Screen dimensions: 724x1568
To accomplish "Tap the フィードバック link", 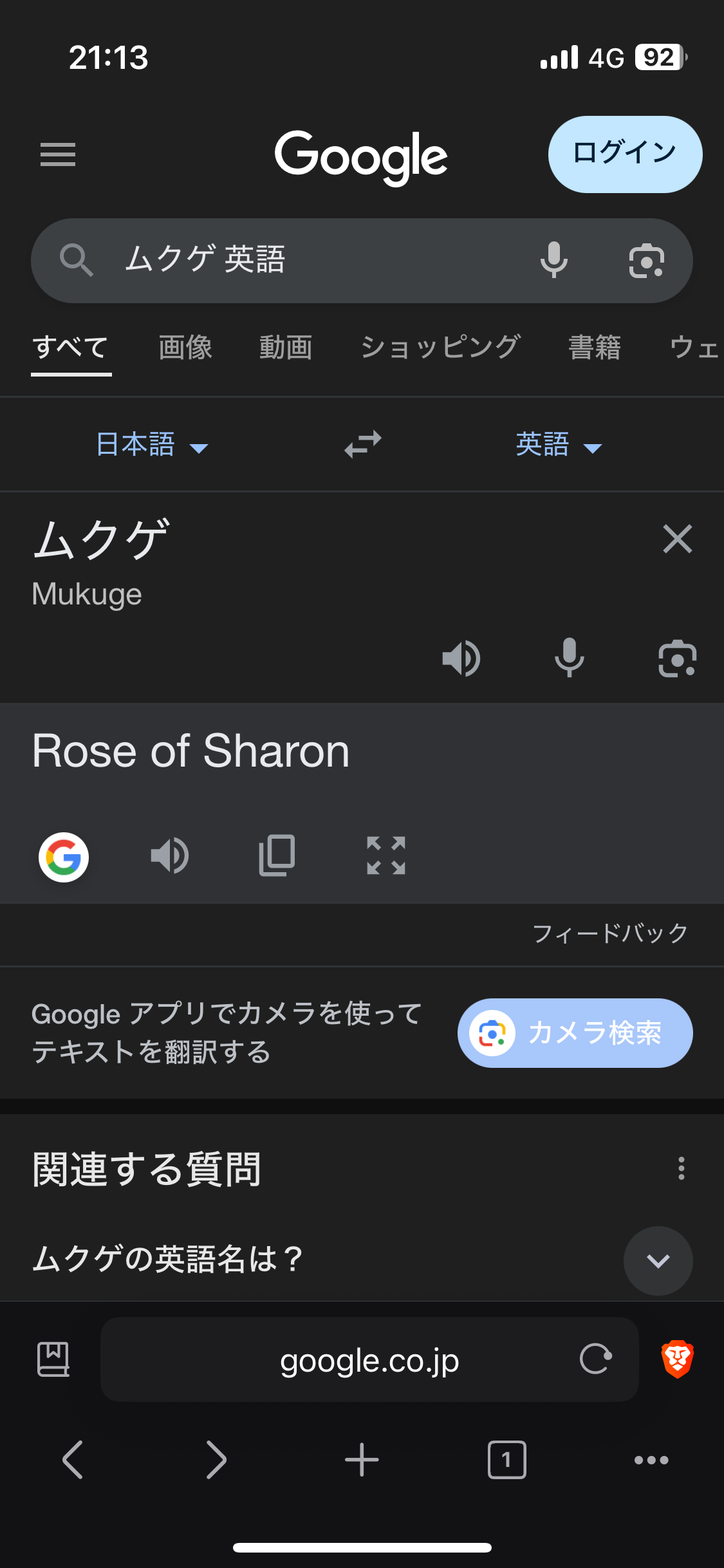I will (x=610, y=933).
